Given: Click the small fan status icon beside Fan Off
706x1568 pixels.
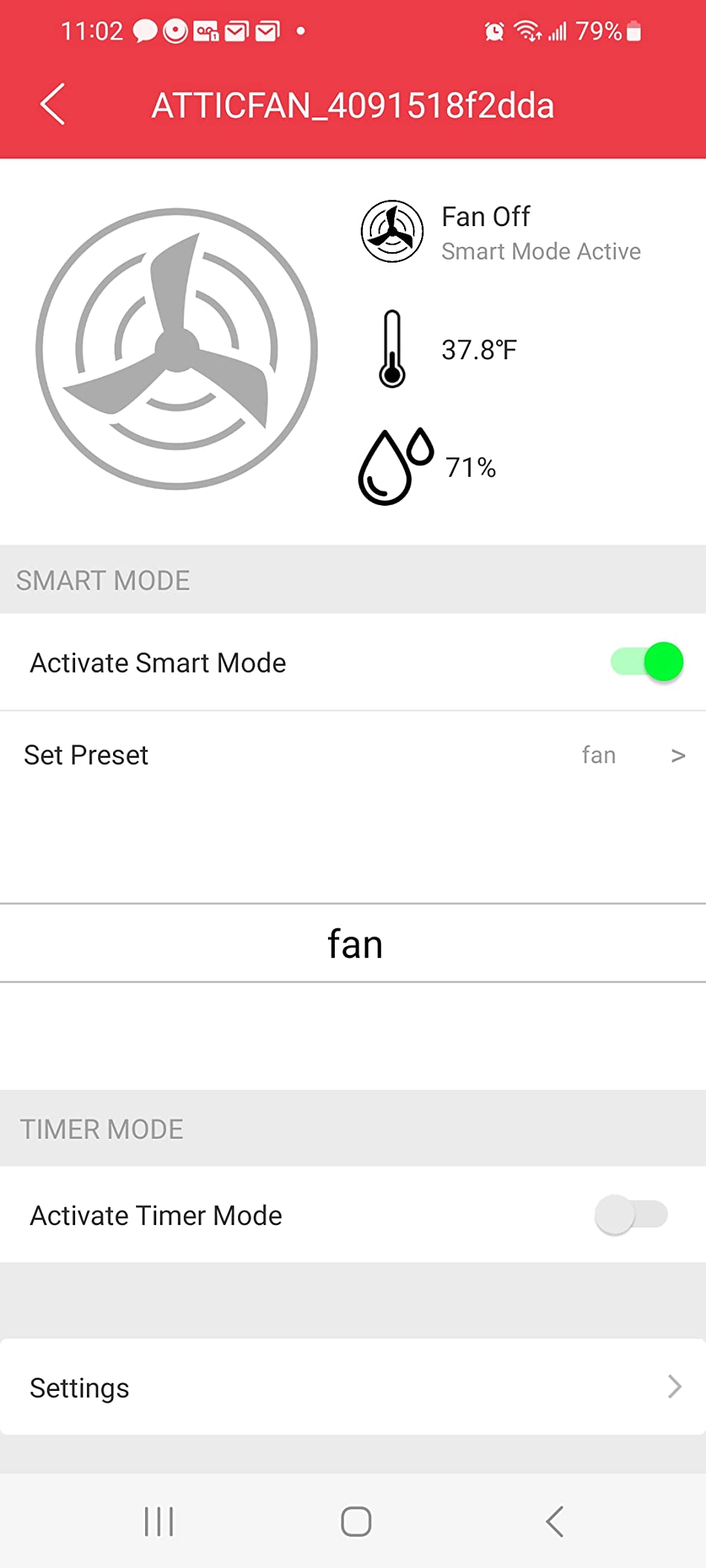Looking at the screenshot, I should pyautogui.click(x=391, y=231).
